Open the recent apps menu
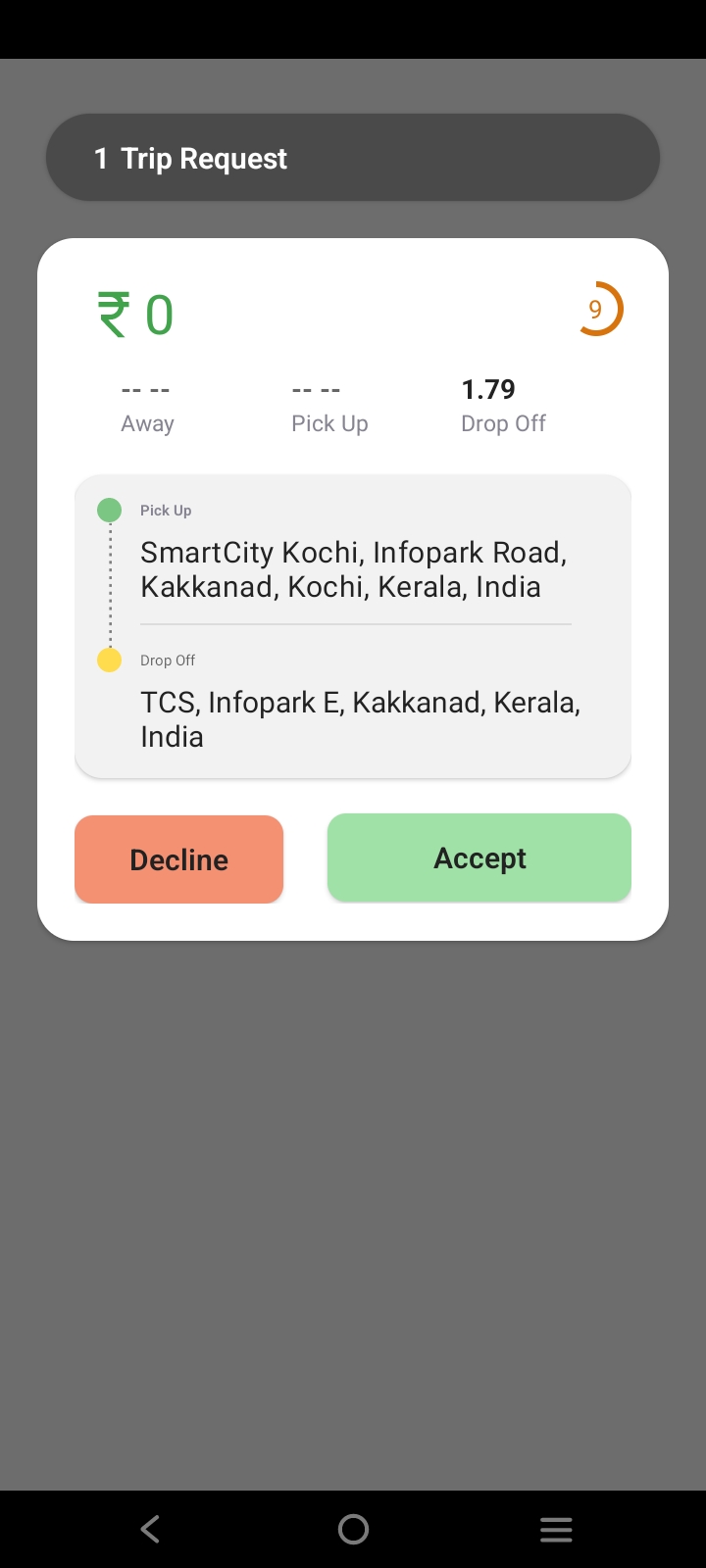 [556, 1529]
